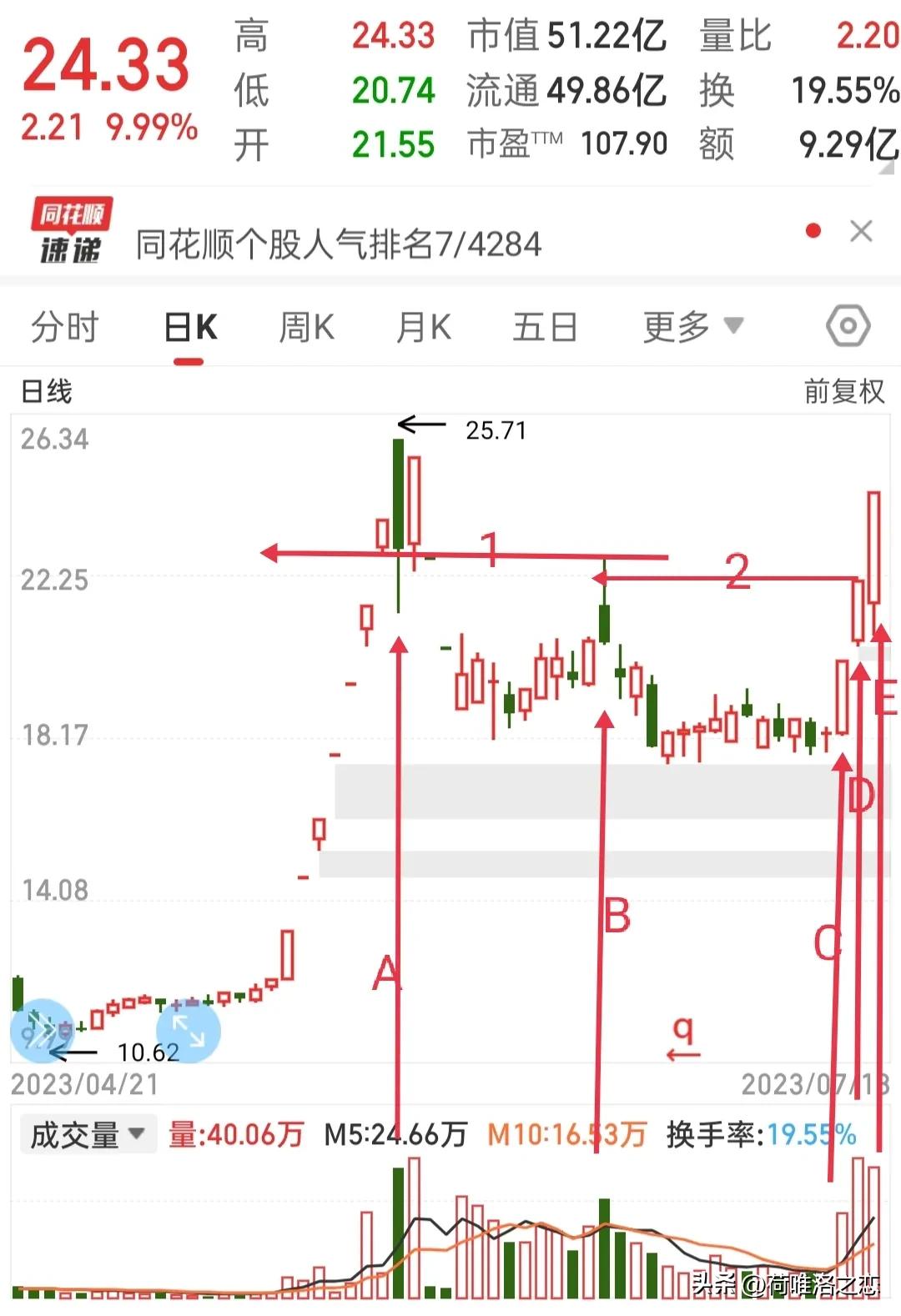
Task: Click the 五日 five-day view button
Action: tap(544, 326)
